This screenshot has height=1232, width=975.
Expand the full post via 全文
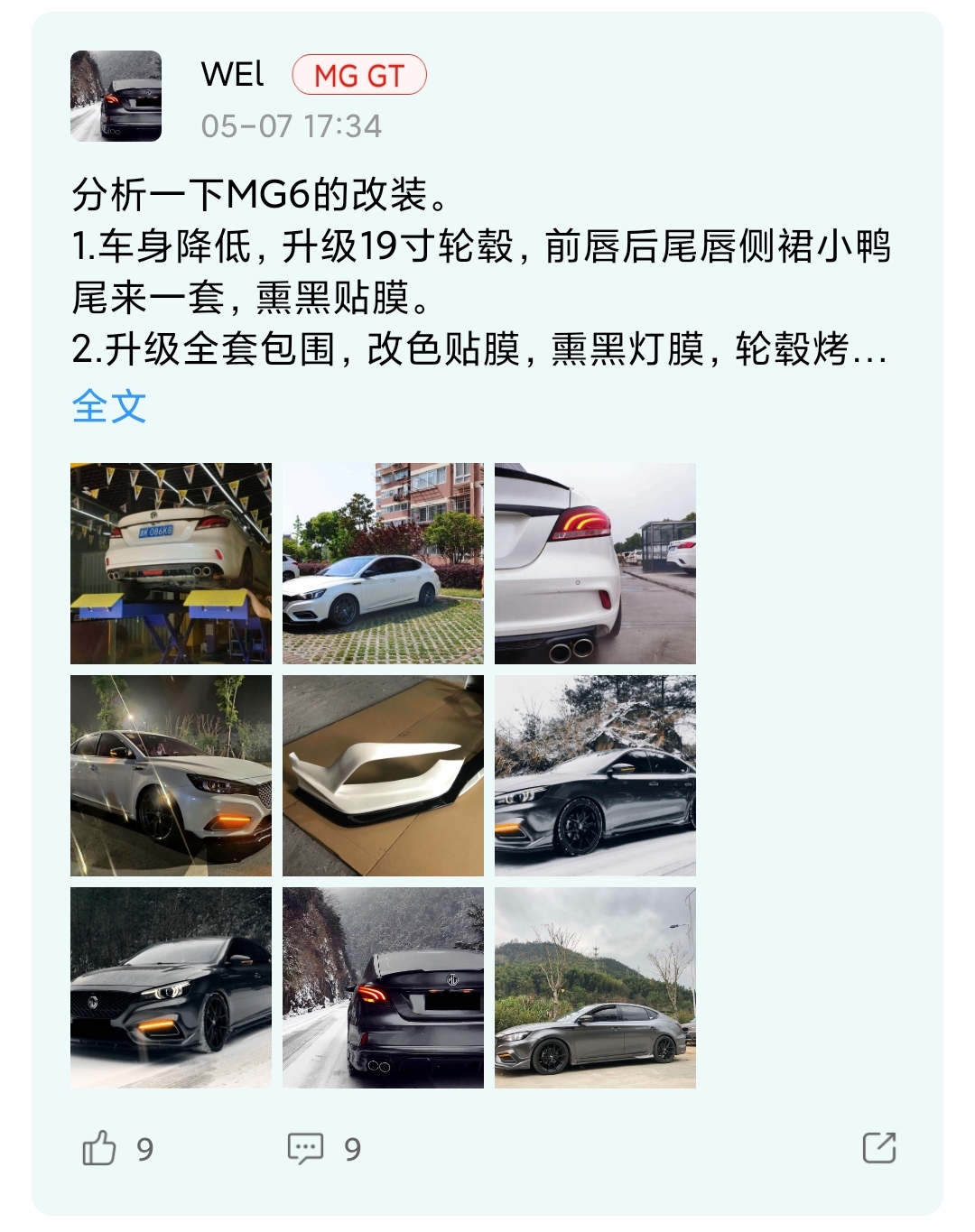[x=108, y=406]
